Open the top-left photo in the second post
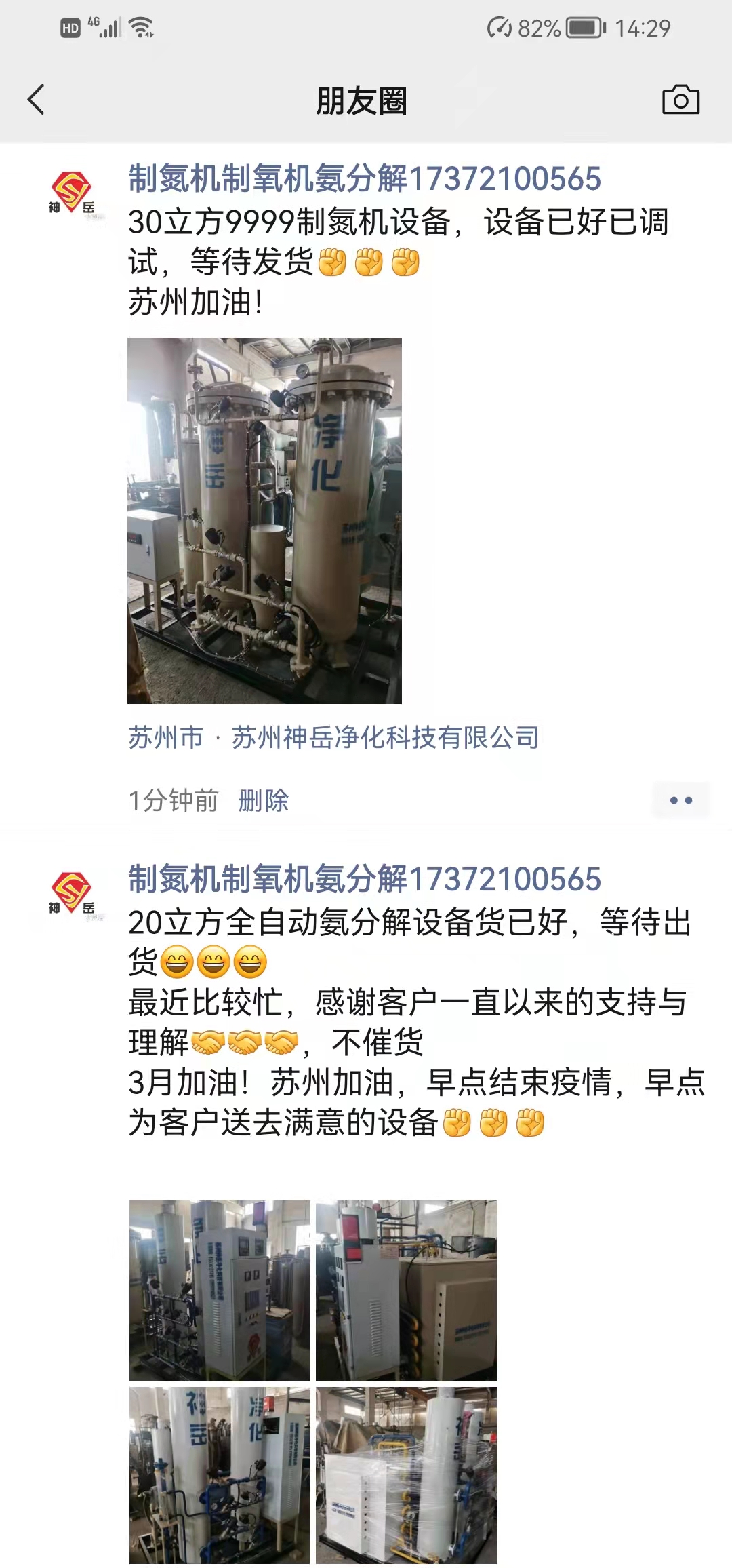This screenshot has width=732, height=1568. tap(220, 1291)
